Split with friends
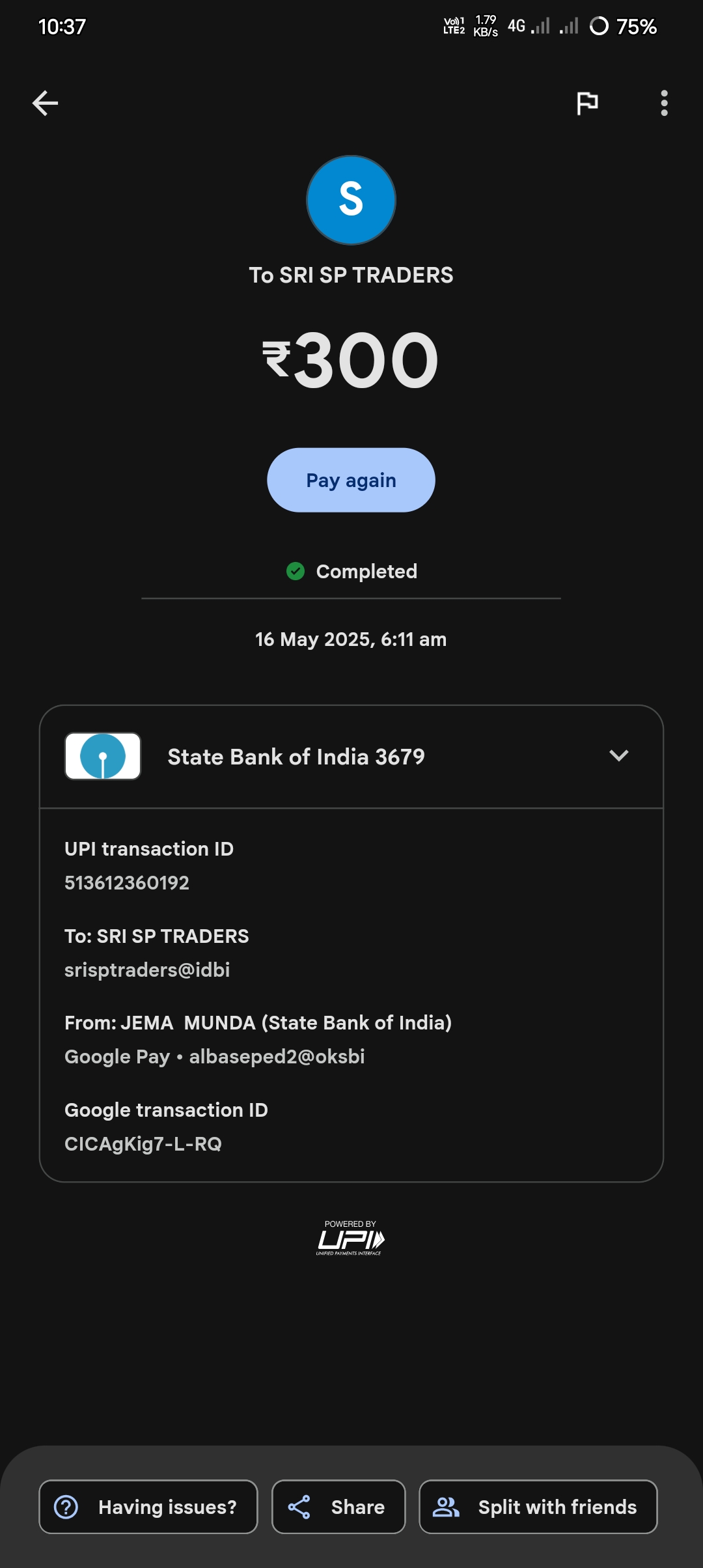Viewport: 703px width, 1568px height. (538, 1507)
